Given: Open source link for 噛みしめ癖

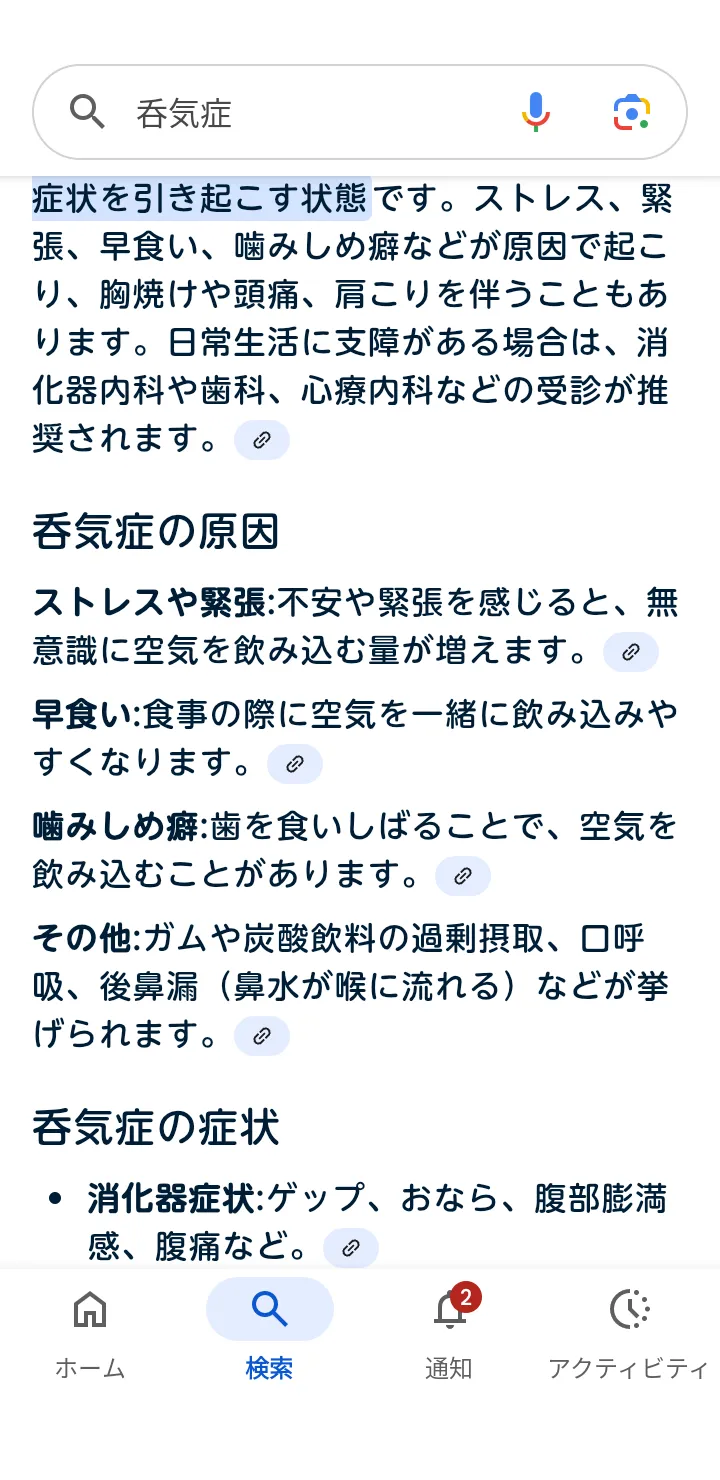Looking at the screenshot, I should (x=463, y=876).
